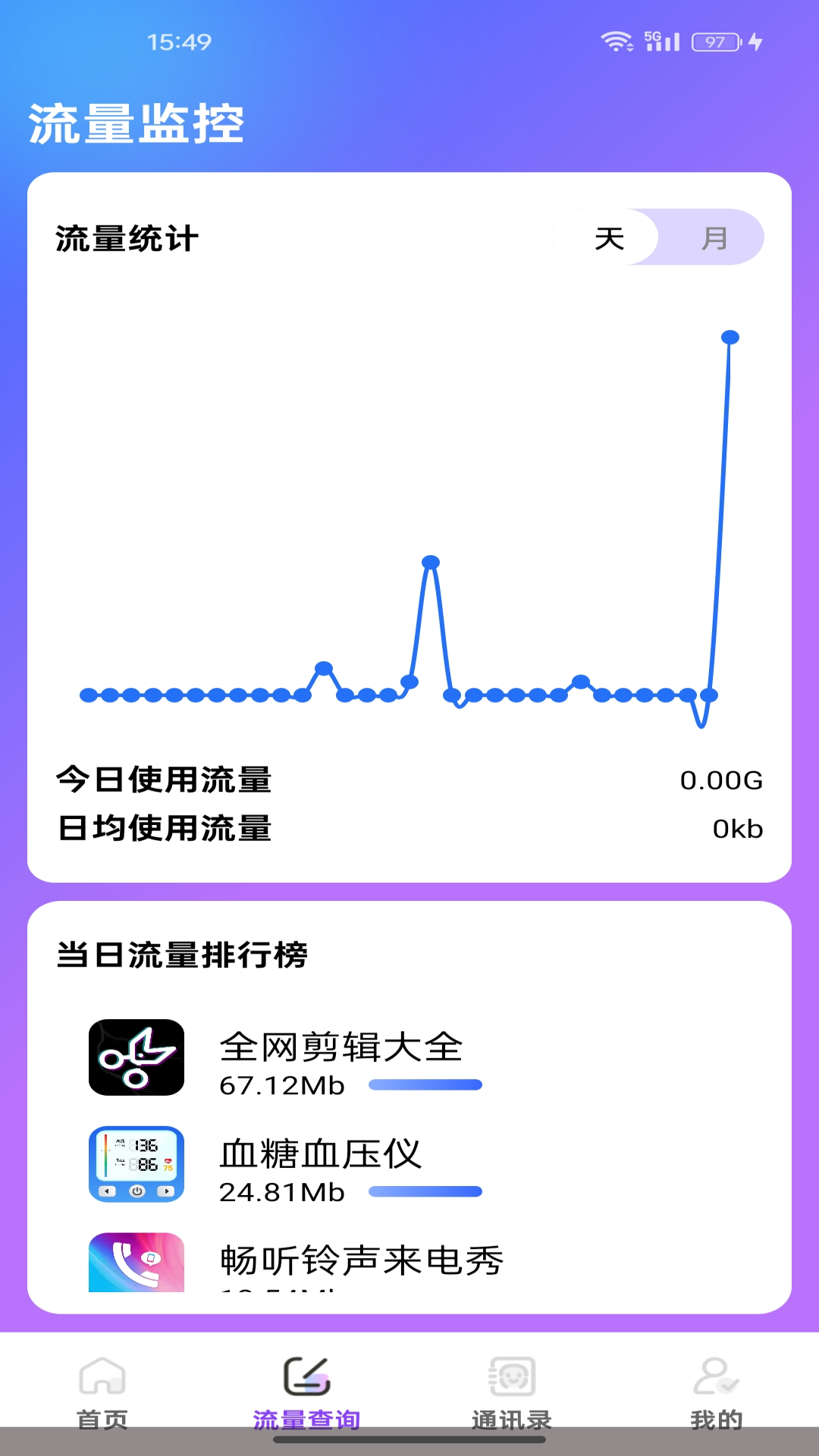
Task: Collapse the traffic usage chart
Action: point(409,523)
